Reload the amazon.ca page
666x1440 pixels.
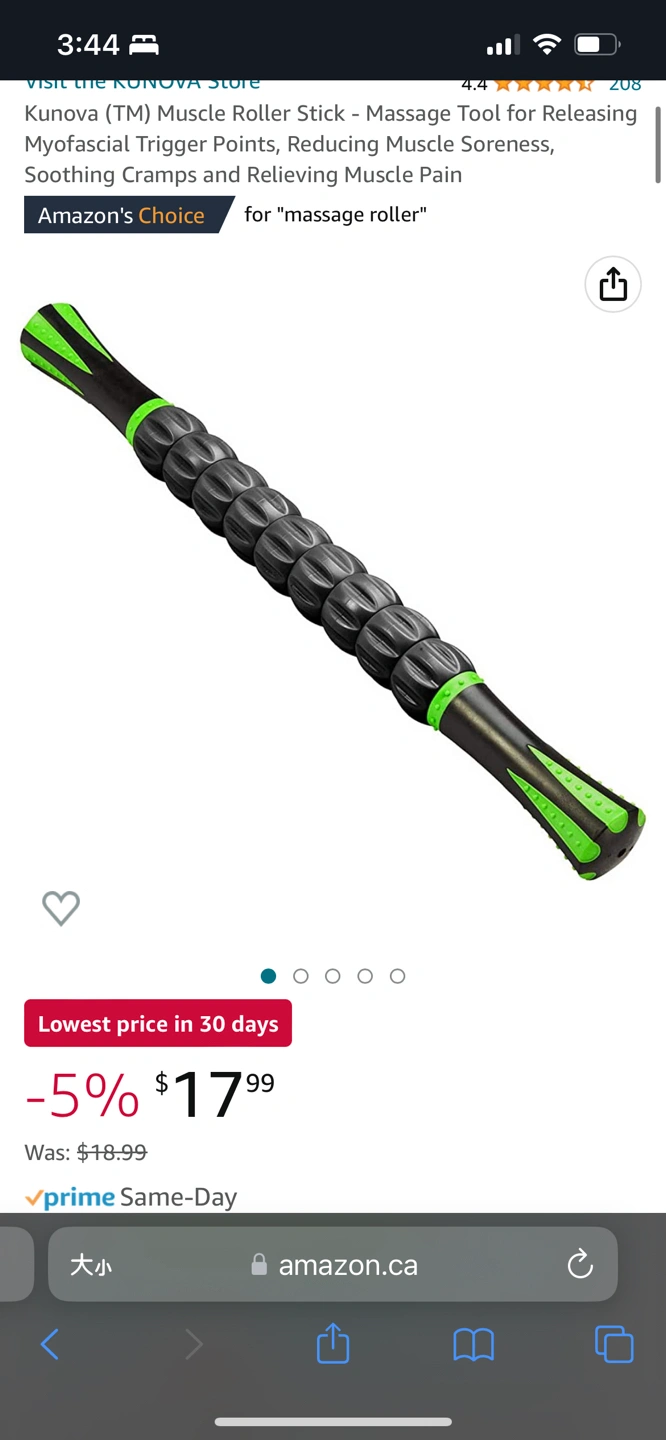click(x=580, y=1265)
